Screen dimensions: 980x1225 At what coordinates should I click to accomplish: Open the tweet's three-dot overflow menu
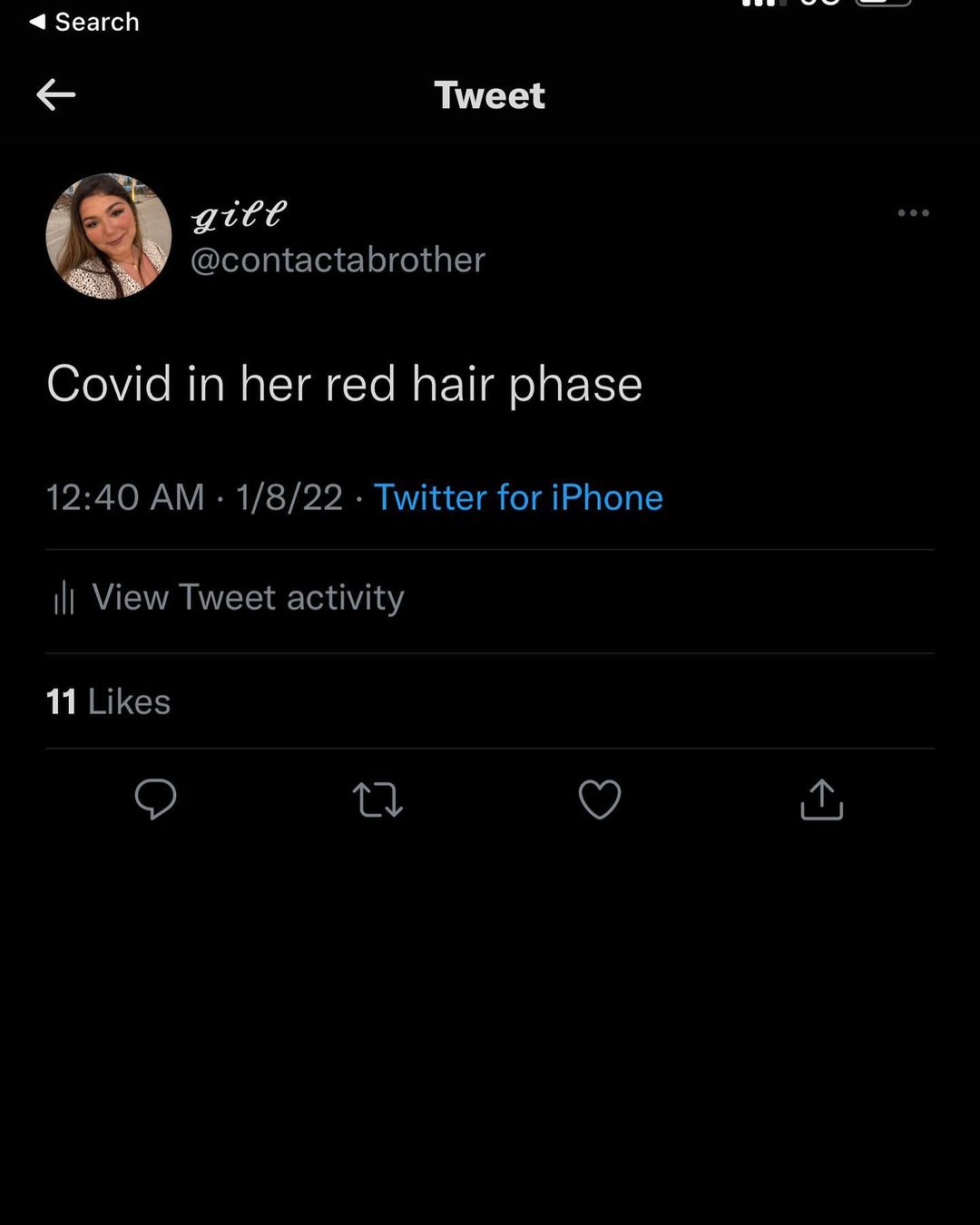click(913, 213)
